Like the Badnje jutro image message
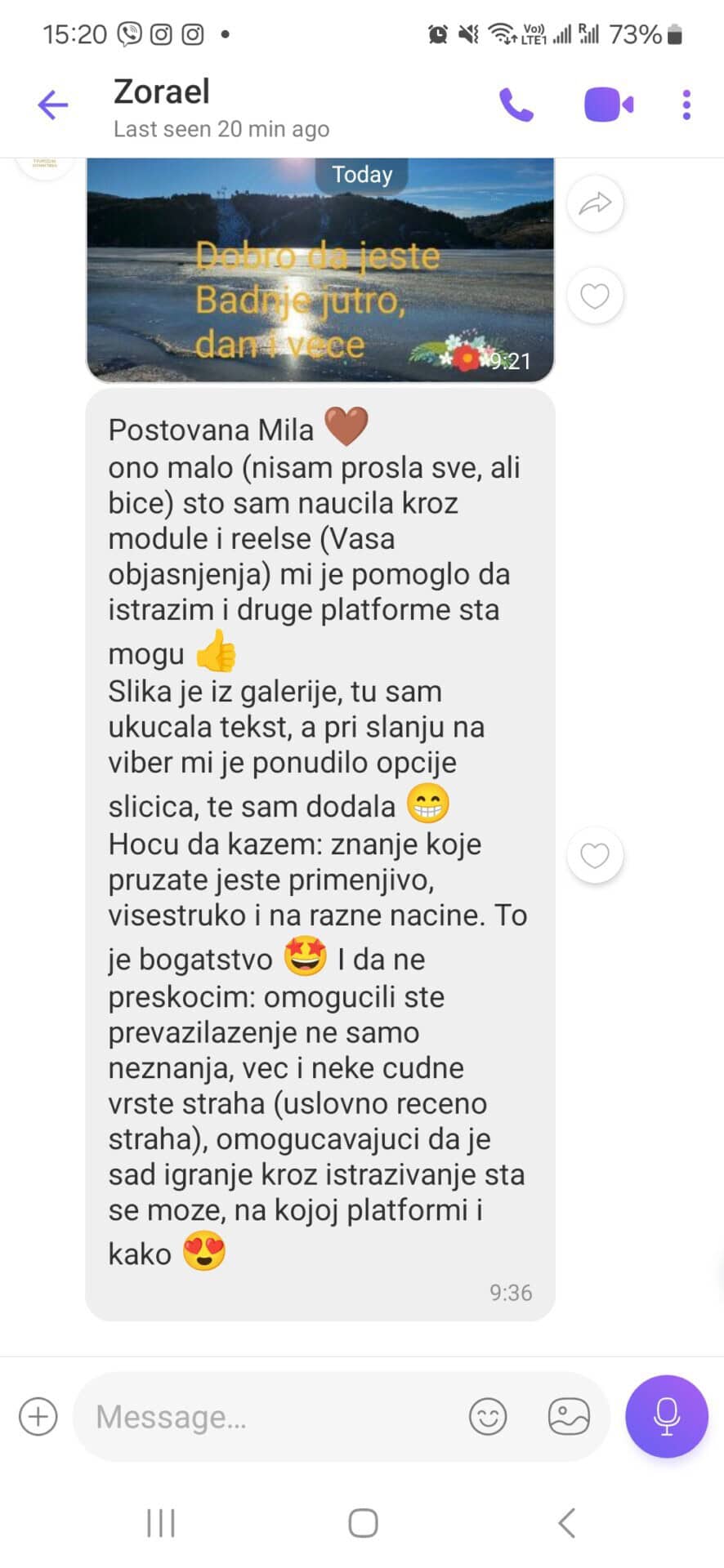Screen dimensions: 724x1568 pos(595,296)
